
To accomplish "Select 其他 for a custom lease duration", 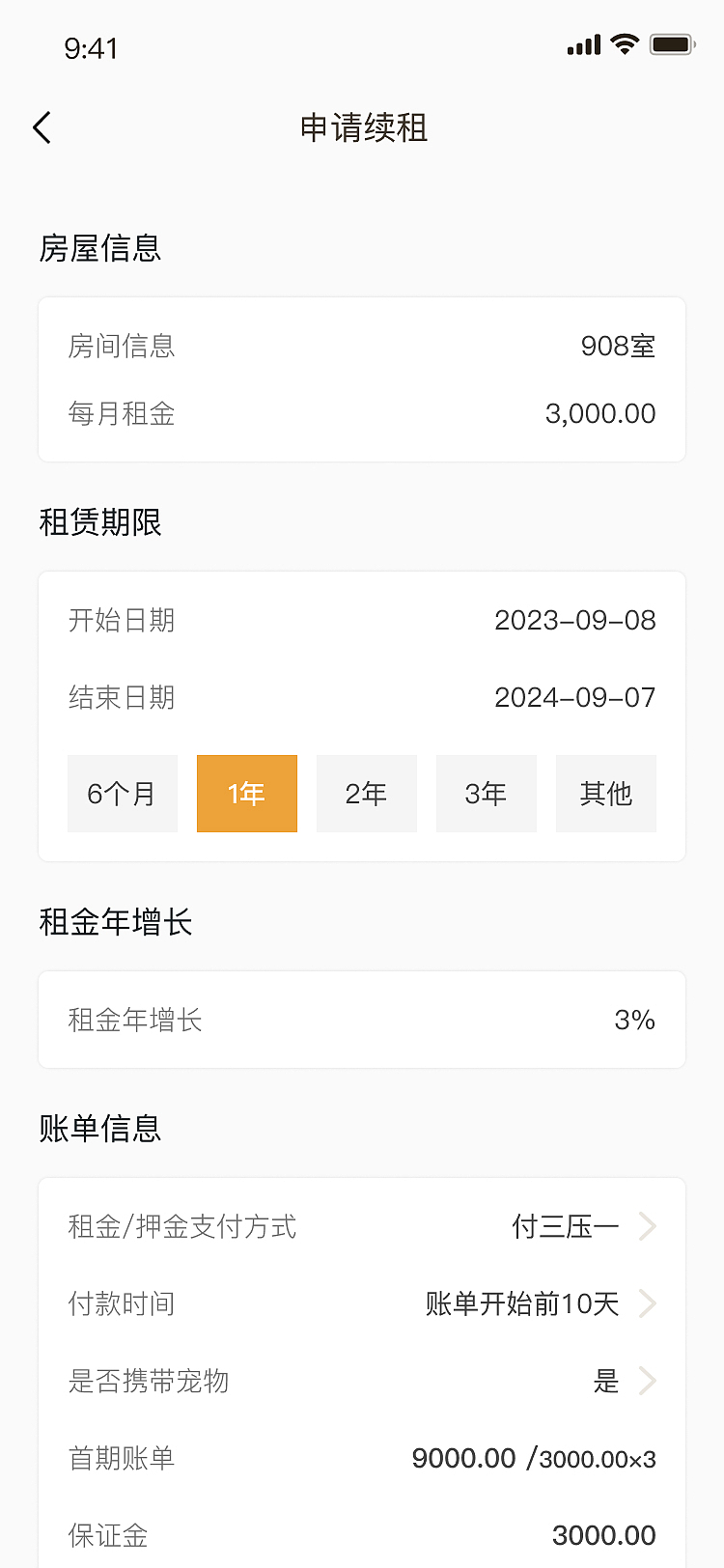I will [605, 793].
